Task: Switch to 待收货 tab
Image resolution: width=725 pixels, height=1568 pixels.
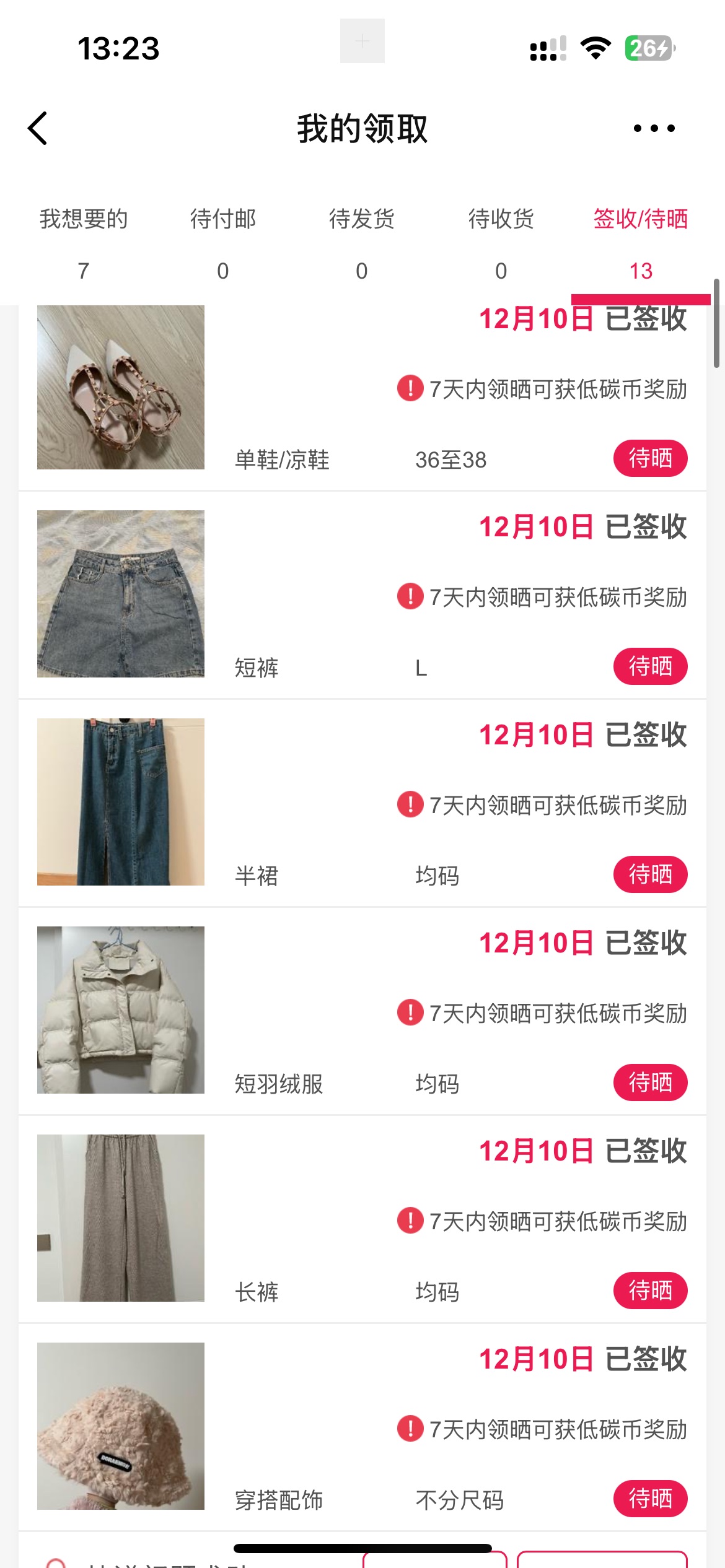Action: coord(501,243)
